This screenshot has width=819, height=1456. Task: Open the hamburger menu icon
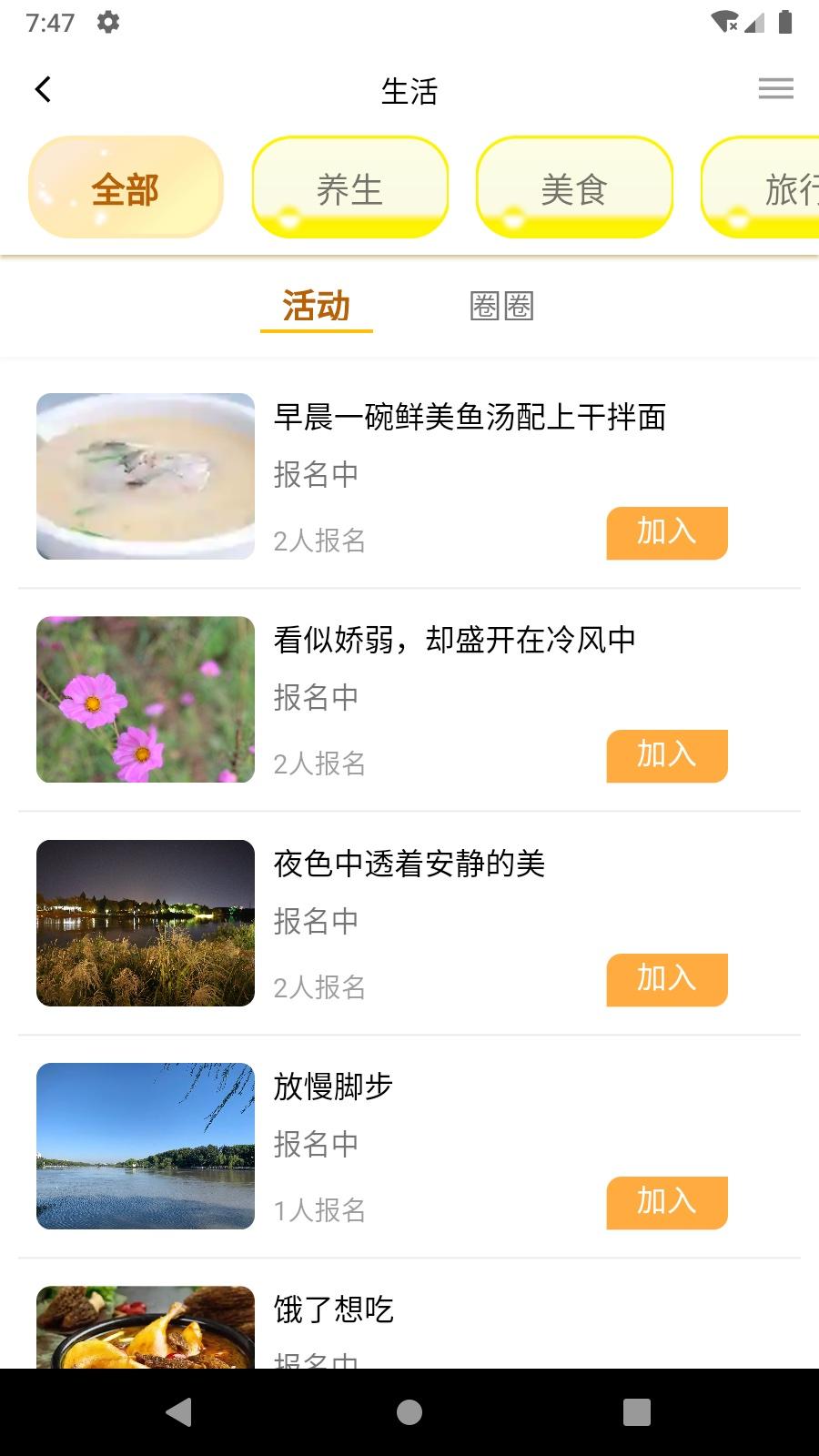tap(775, 89)
